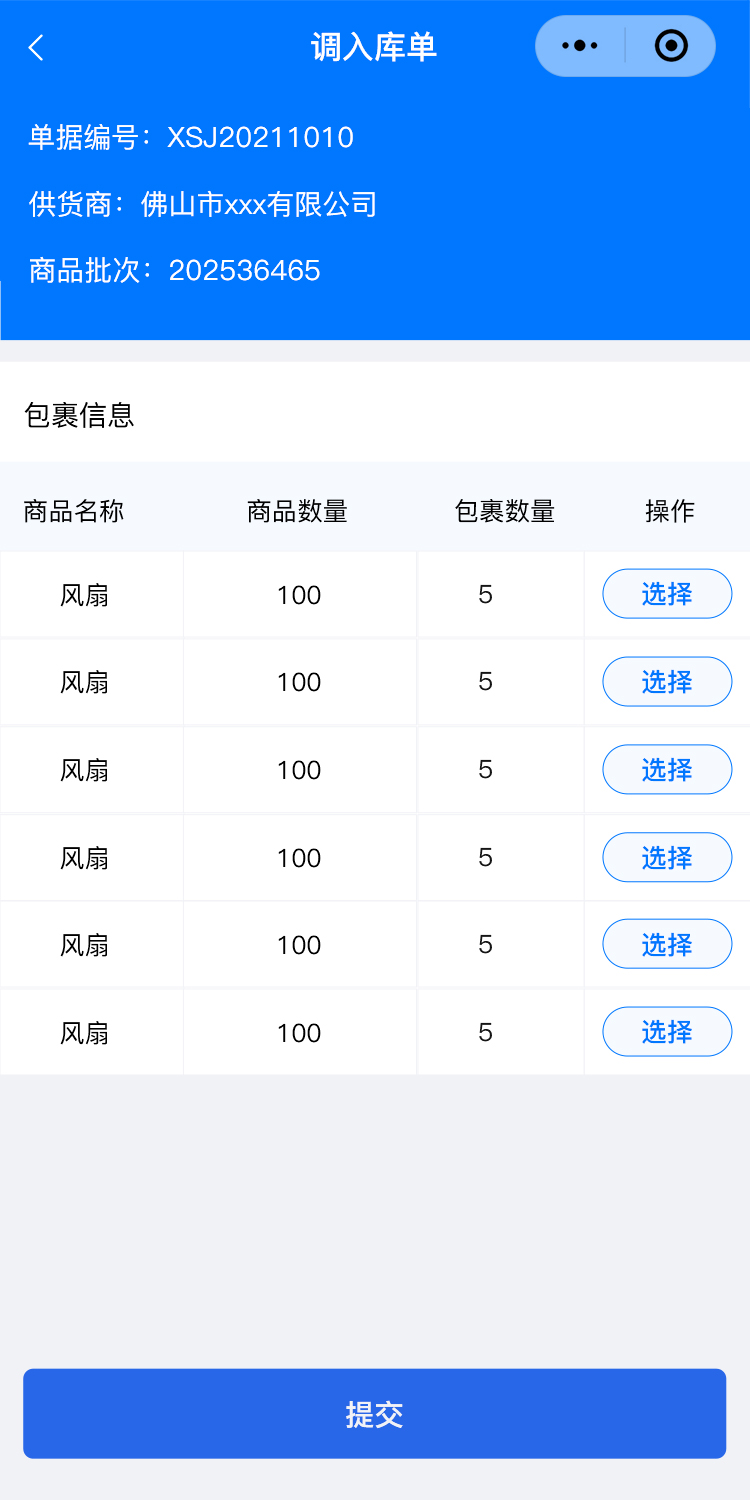The width and height of the screenshot is (750, 1500).
Task: Close the mini program with the circle icon
Action: (671, 46)
